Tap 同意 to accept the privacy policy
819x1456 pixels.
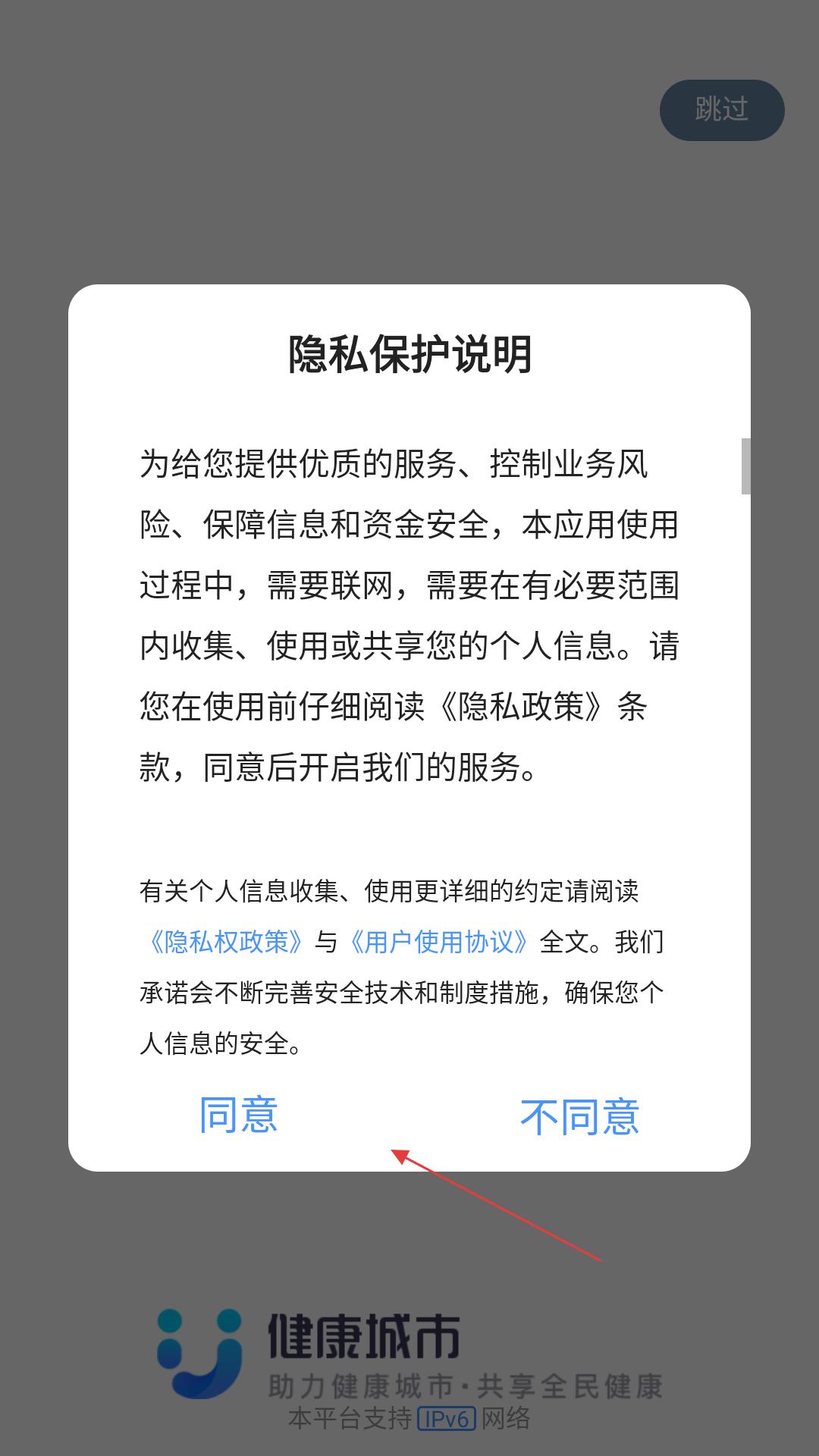click(238, 1115)
